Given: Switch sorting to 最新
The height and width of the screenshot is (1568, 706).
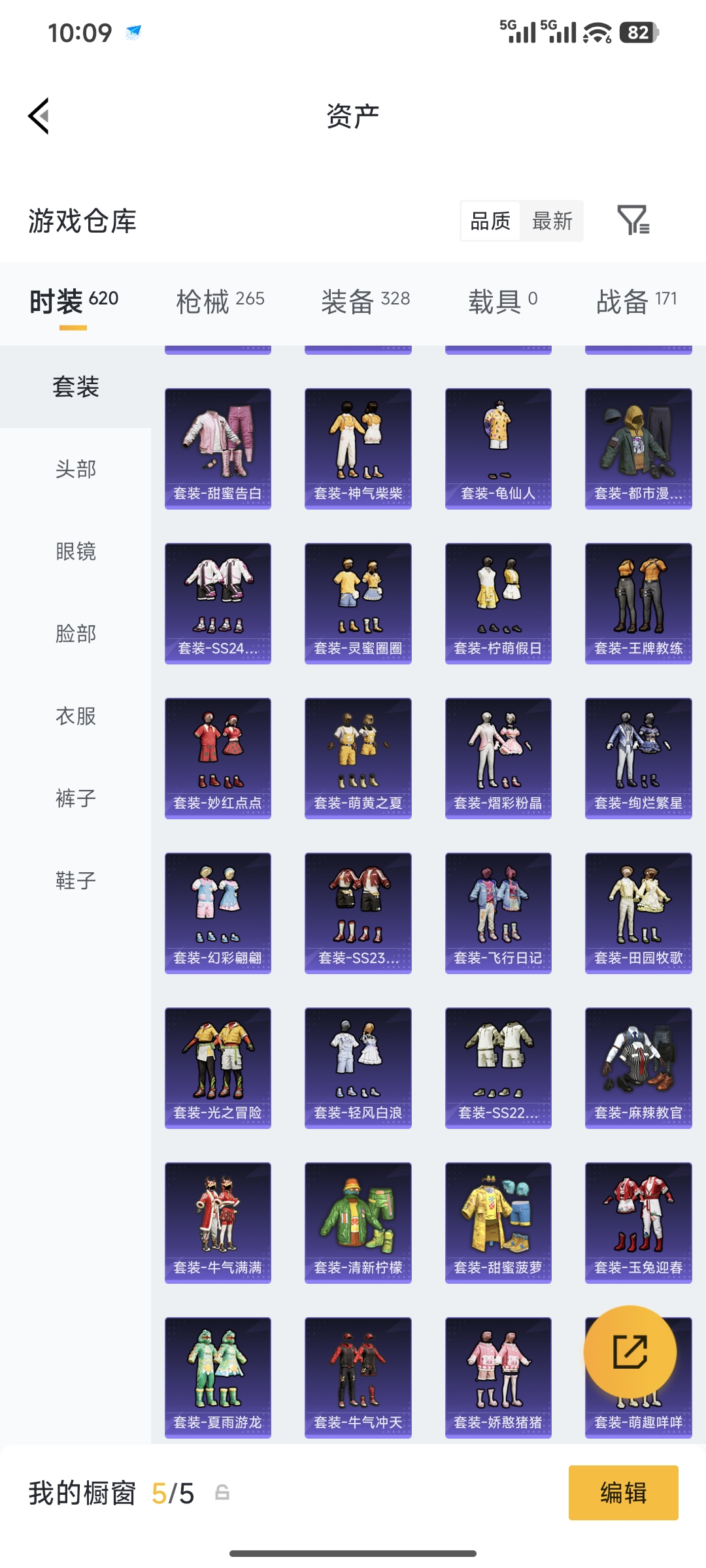Looking at the screenshot, I should click(552, 221).
